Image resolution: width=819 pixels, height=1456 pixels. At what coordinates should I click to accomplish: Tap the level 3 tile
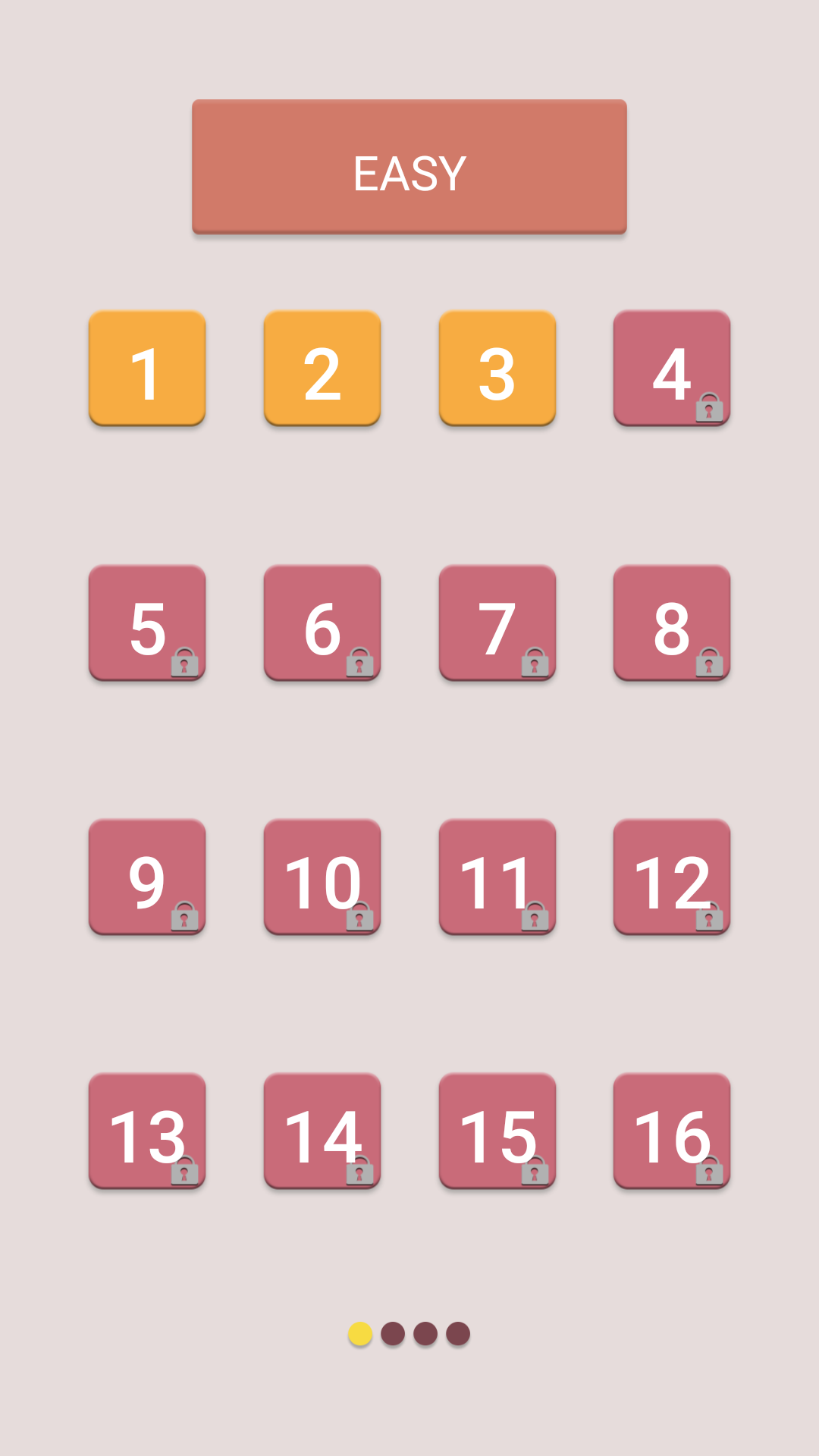point(497,368)
